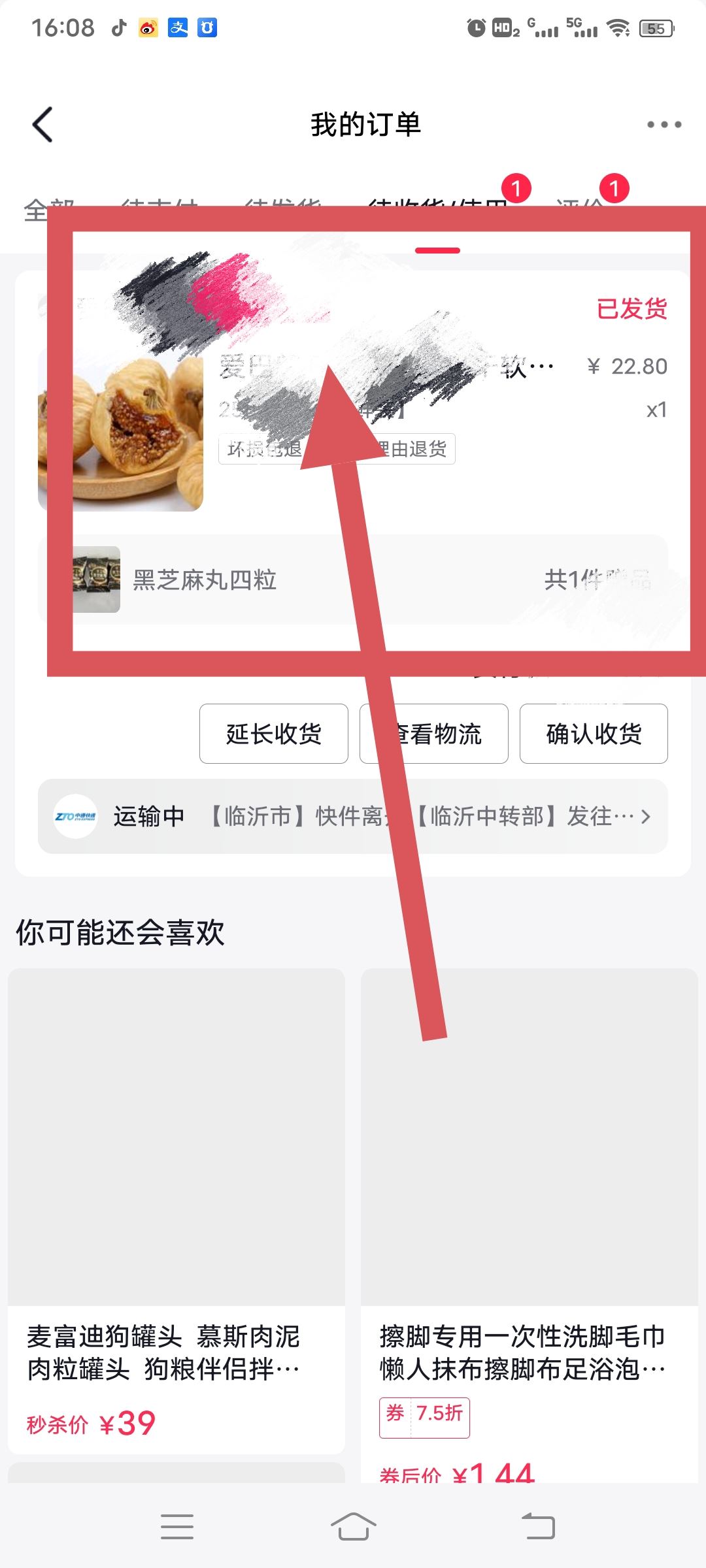Tap 延长收货 to extend receipt time

[x=273, y=734]
